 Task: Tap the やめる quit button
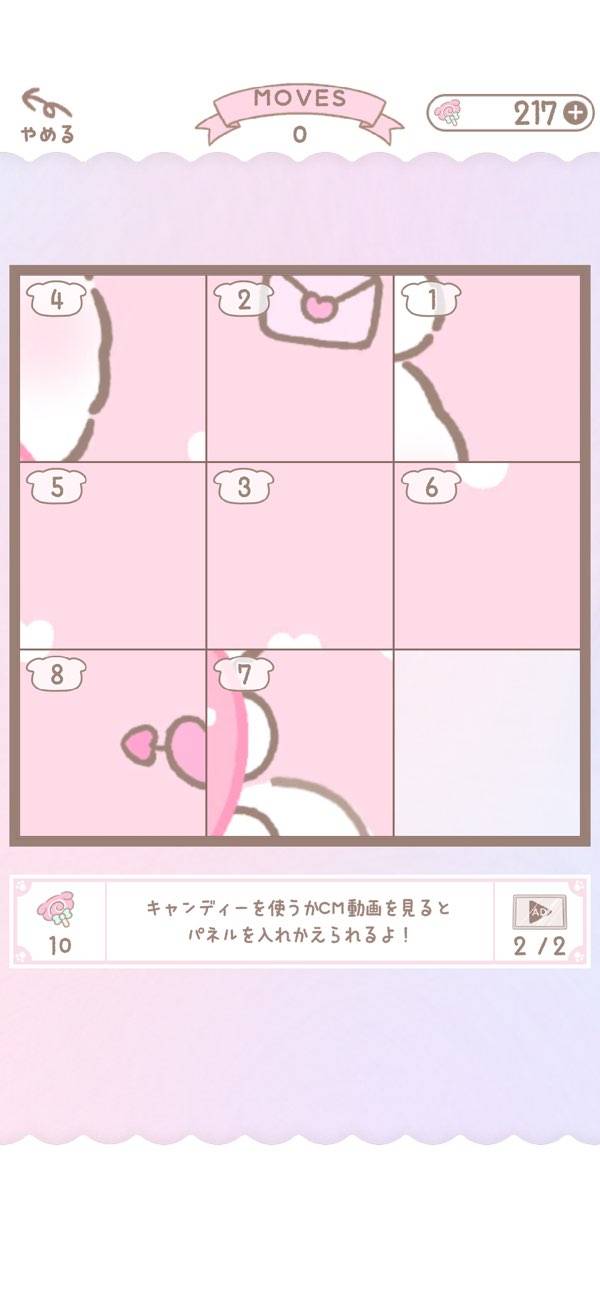(x=47, y=115)
